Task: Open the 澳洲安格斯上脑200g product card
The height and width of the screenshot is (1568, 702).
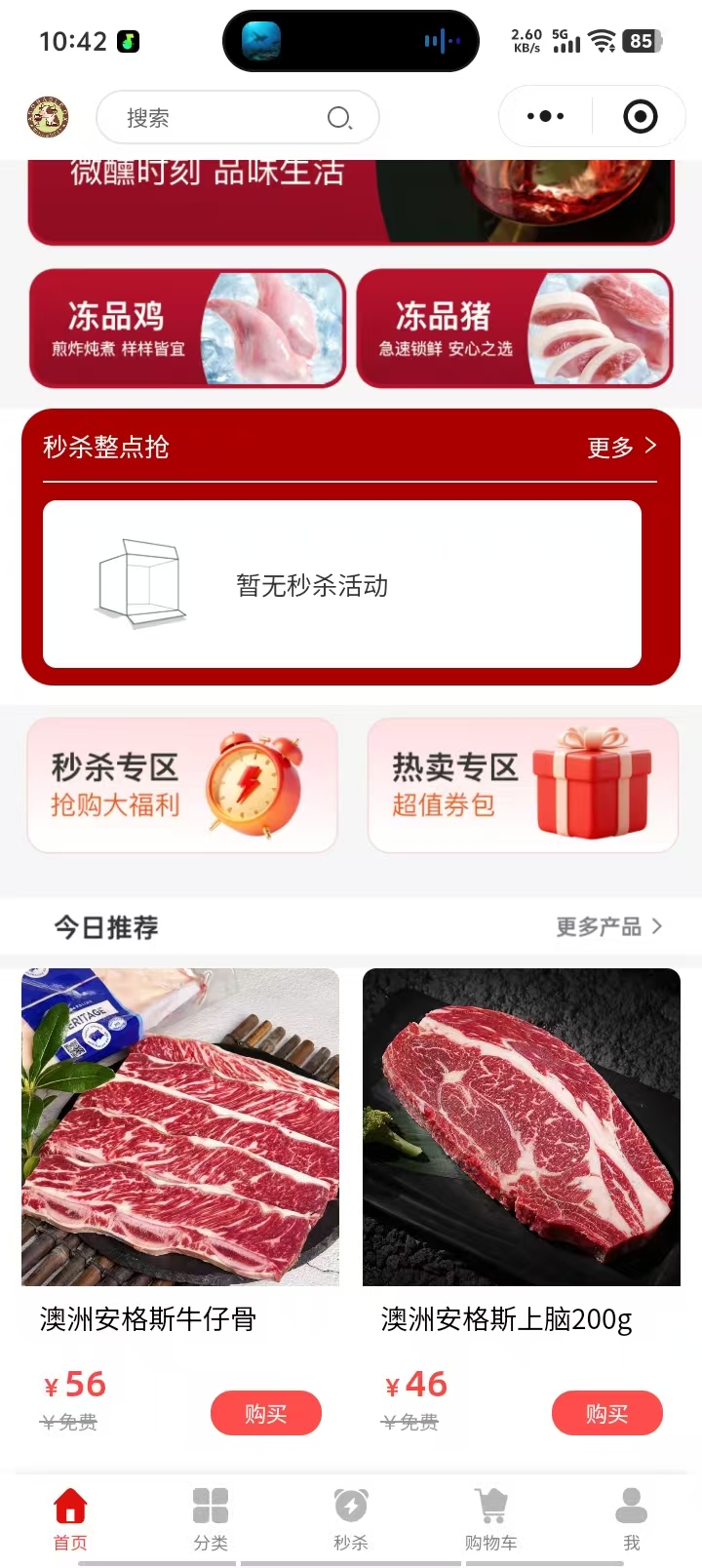Action: [522, 1127]
